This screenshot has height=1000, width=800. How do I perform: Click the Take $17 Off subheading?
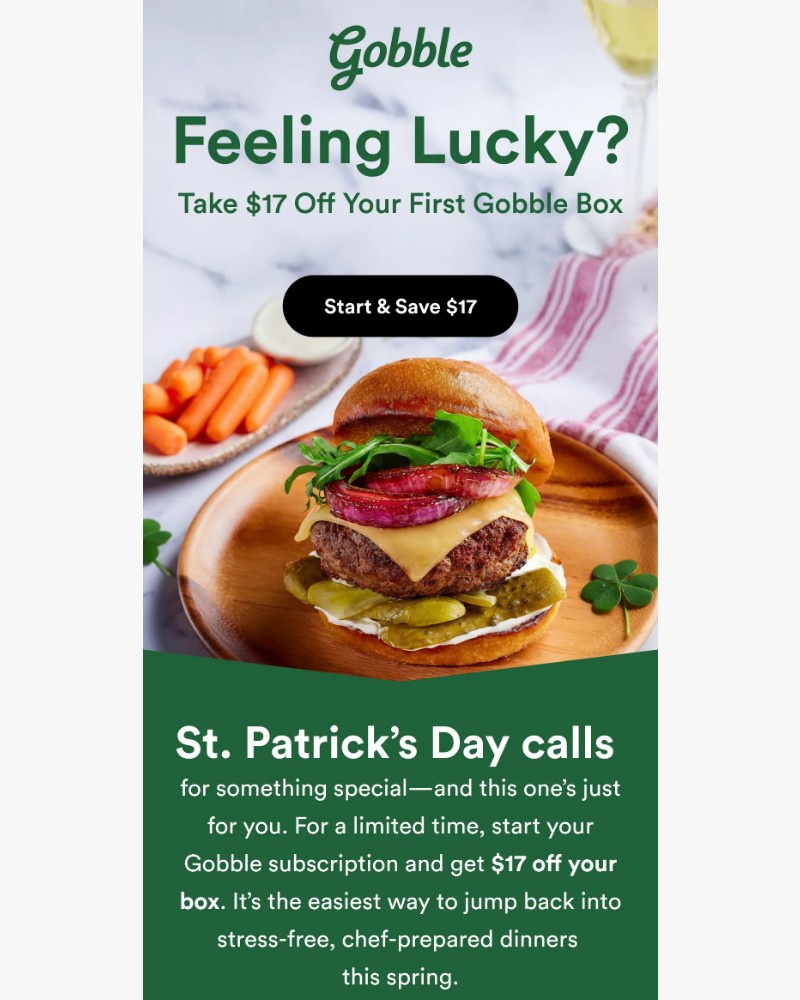[400, 202]
